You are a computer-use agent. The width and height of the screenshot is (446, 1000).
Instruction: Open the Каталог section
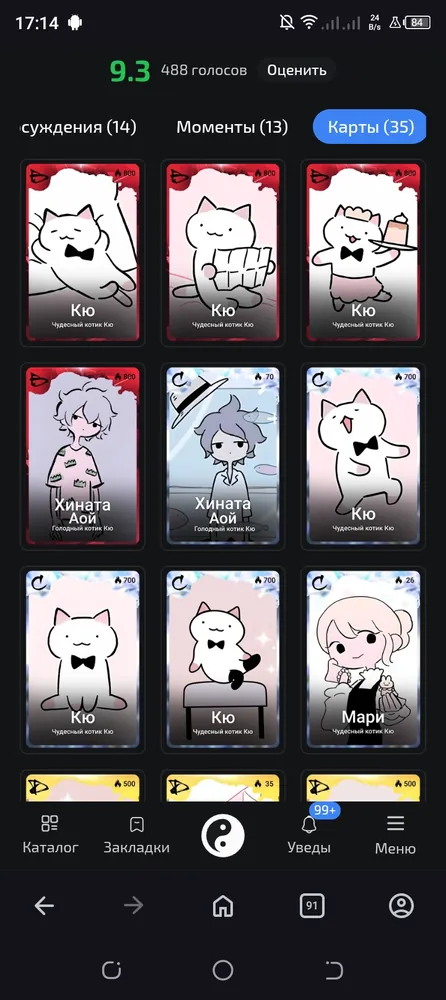pos(50,834)
